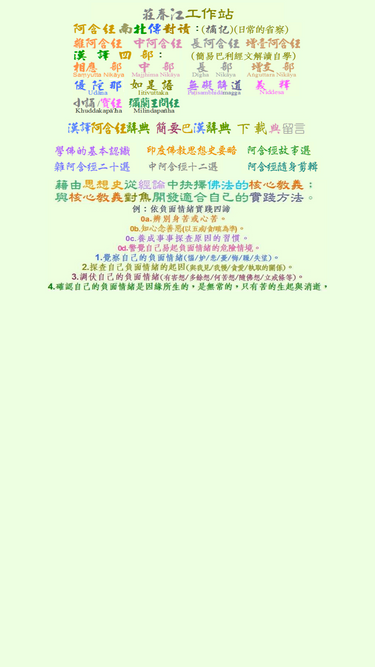The width and height of the screenshot is (375, 667).
Task: Open 彌蘭王問経 Milindapañha
Action: 154,105
